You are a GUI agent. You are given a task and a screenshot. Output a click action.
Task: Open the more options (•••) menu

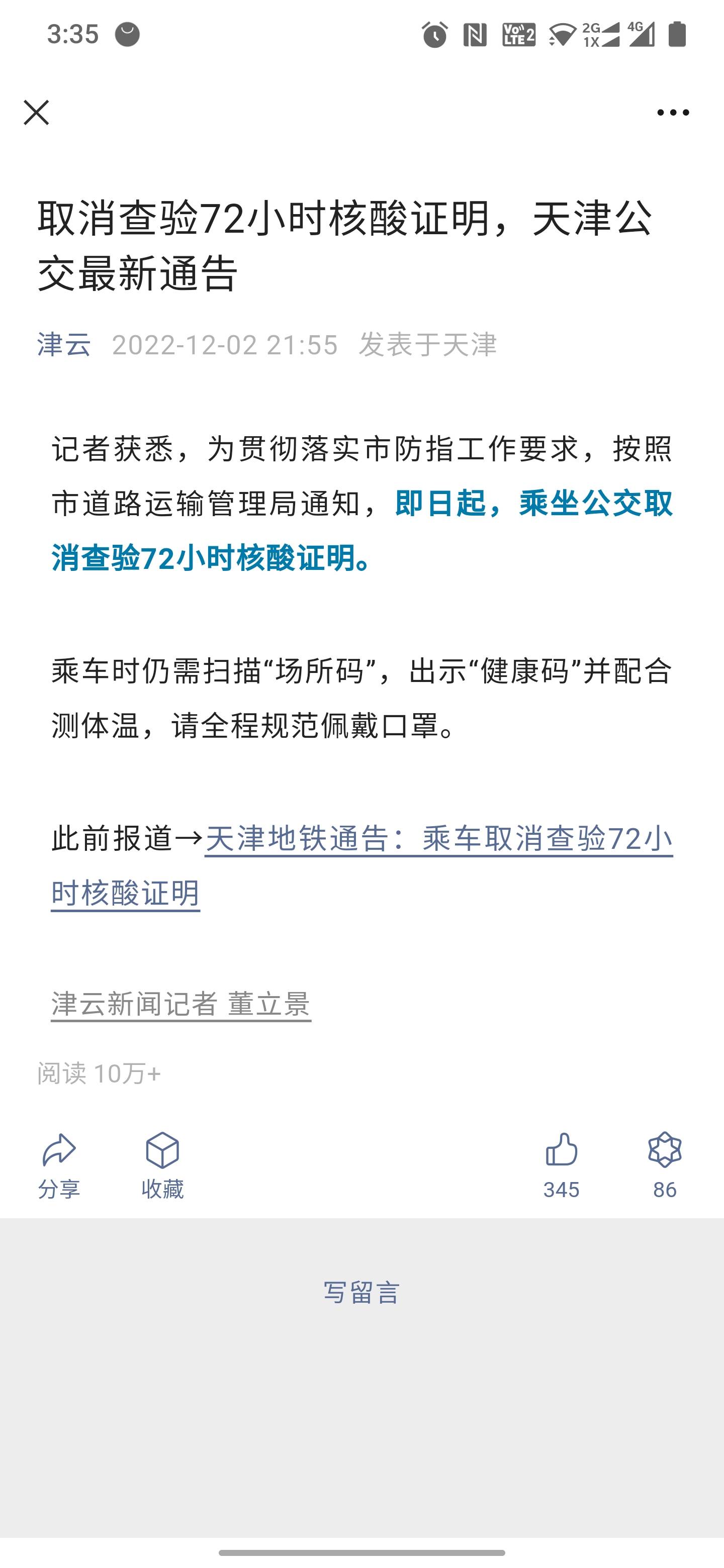tap(673, 113)
